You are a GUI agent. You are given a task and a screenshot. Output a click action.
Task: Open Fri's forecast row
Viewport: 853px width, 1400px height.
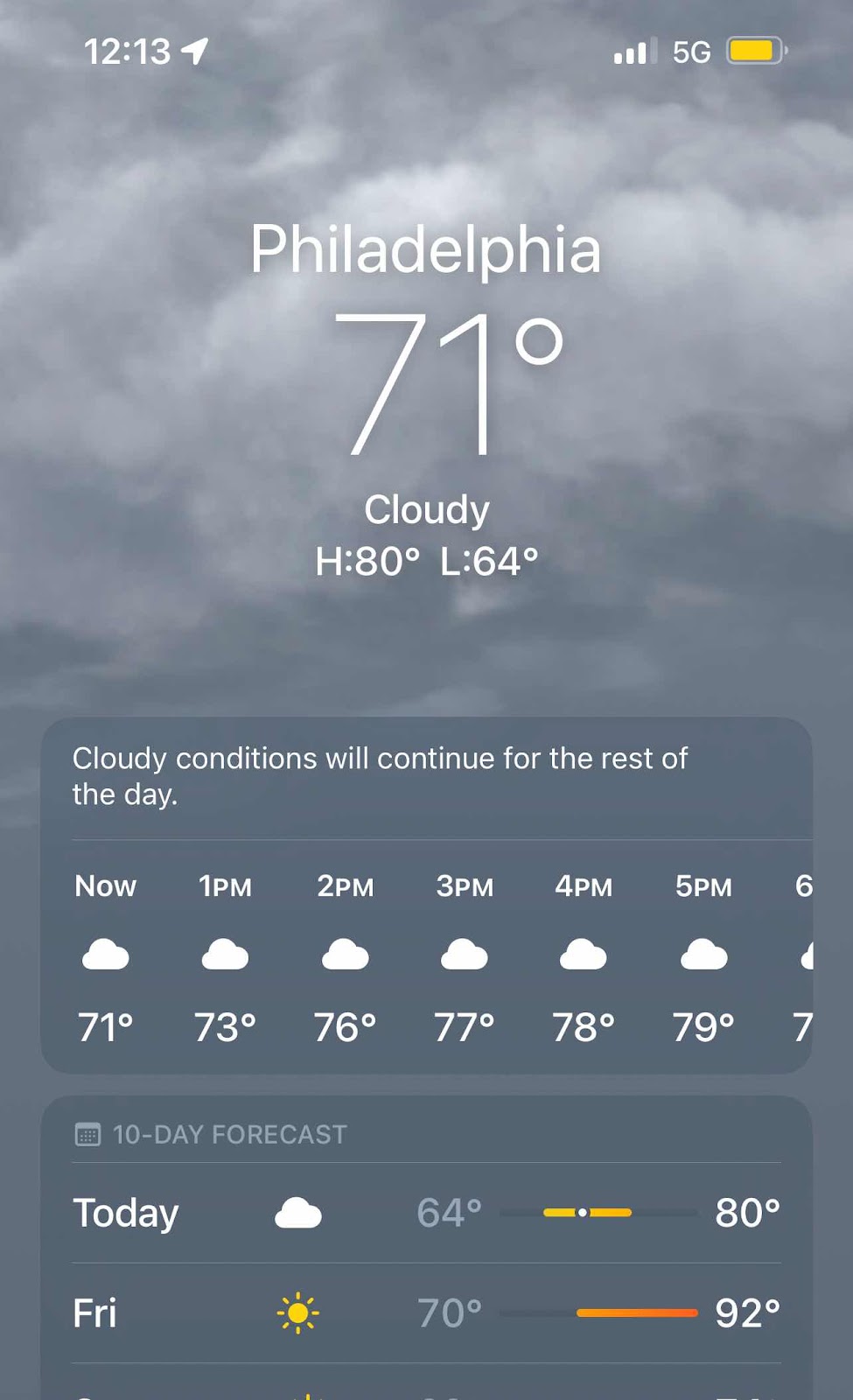coord(426,1312)
